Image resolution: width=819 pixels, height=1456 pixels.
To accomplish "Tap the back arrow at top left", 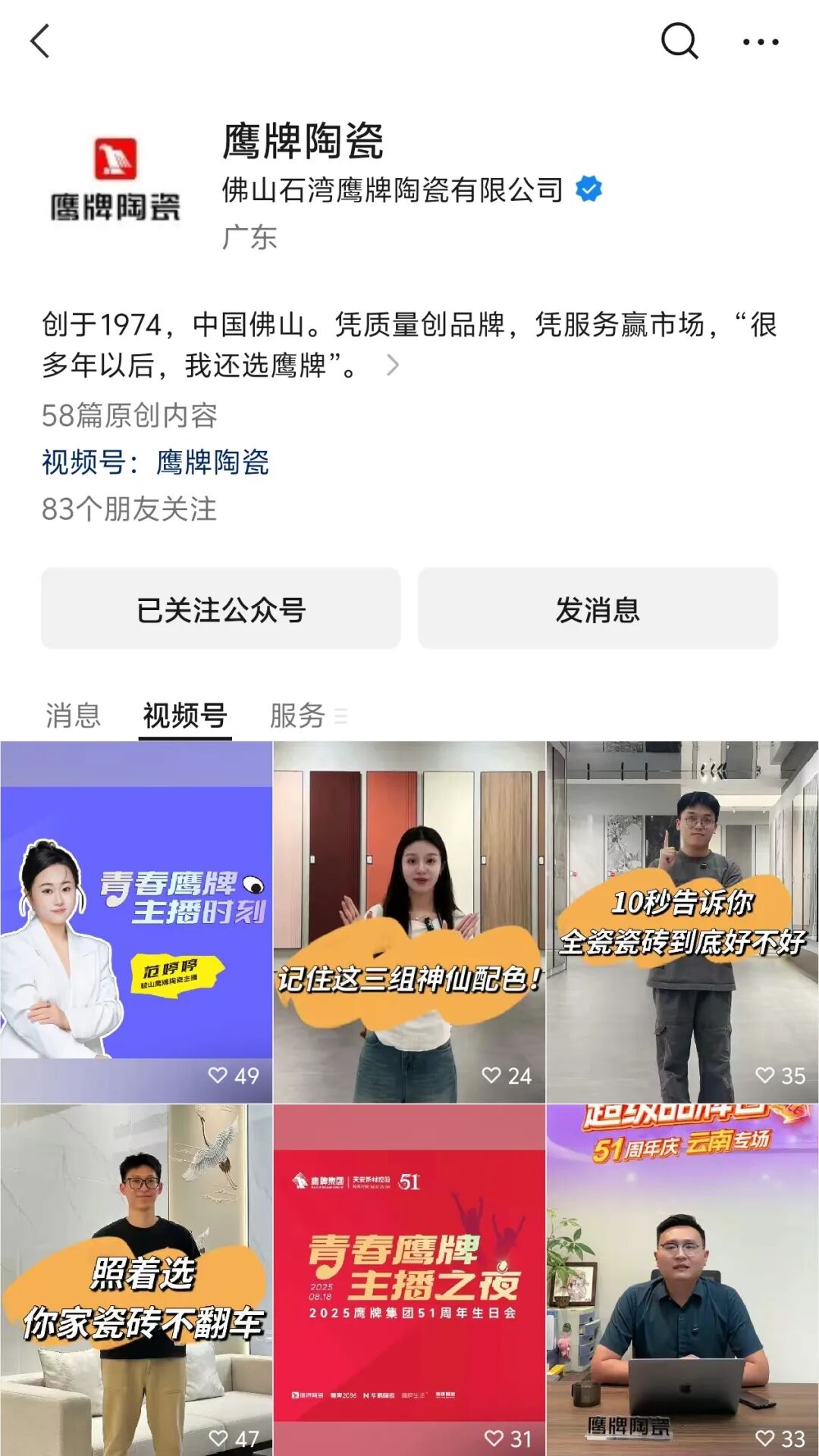I will point(39,42).
